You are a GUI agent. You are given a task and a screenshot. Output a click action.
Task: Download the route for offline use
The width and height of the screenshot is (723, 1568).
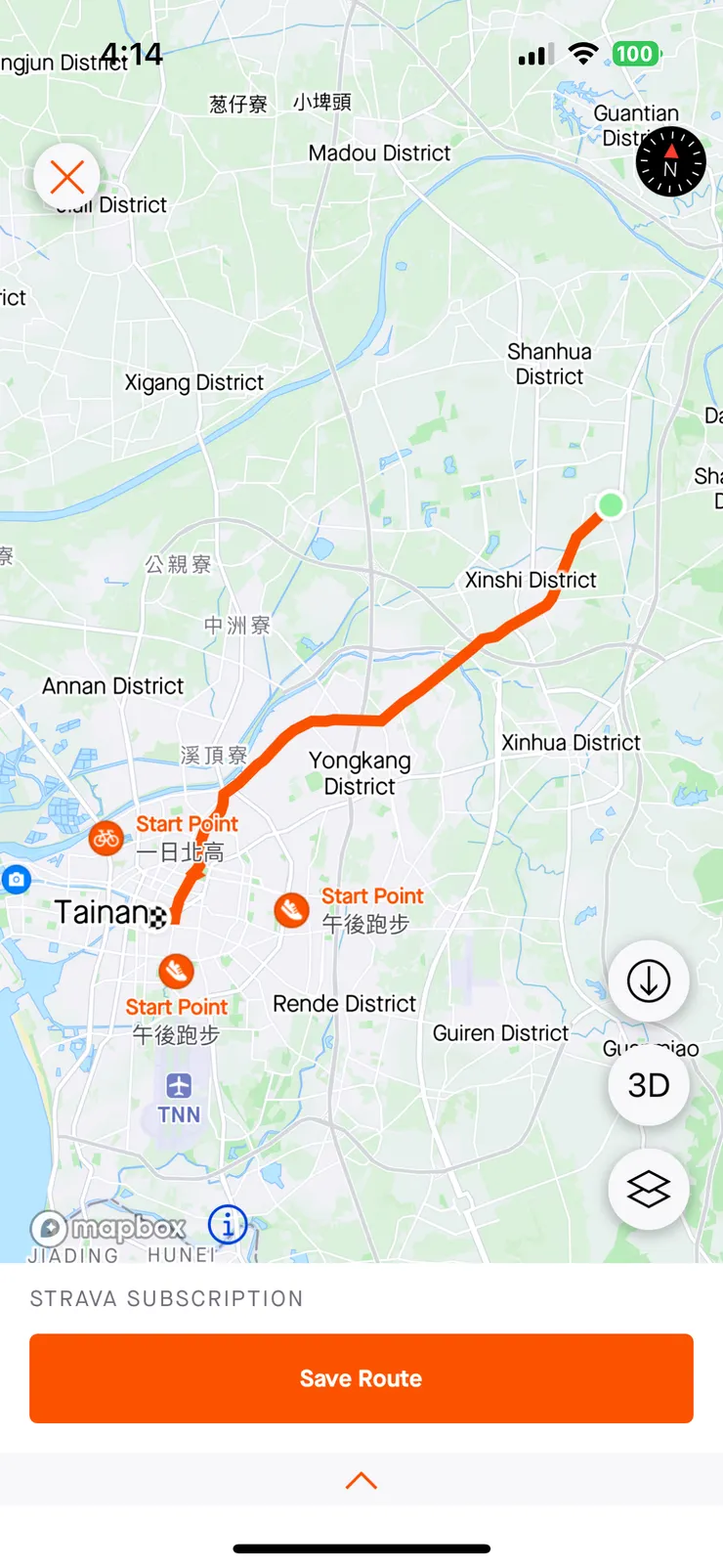tap(649, 980)
